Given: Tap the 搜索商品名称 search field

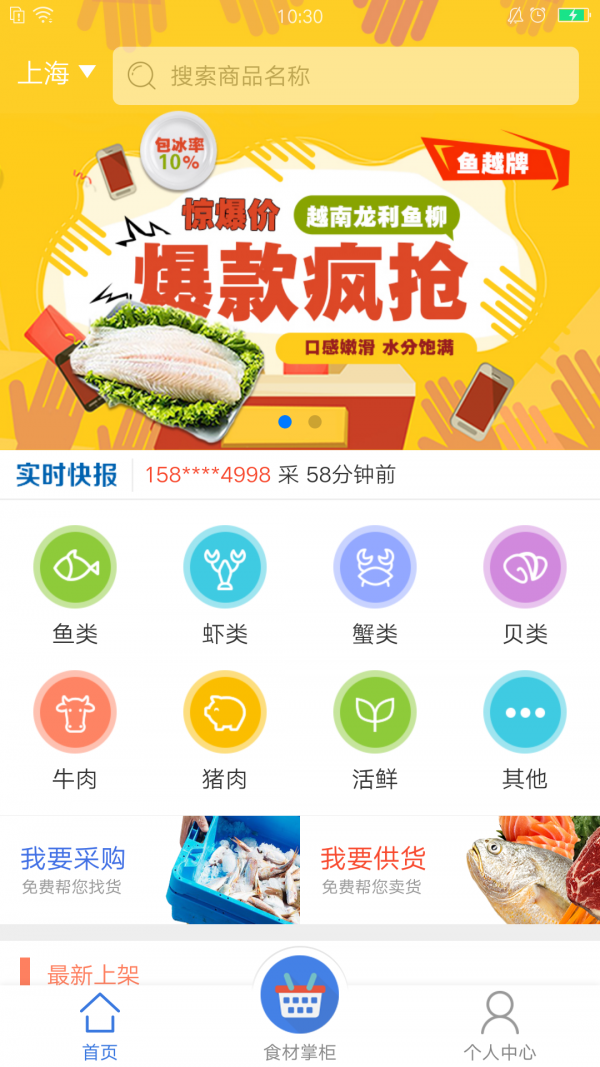Looking at the screenshot, I should pos(345,76).
